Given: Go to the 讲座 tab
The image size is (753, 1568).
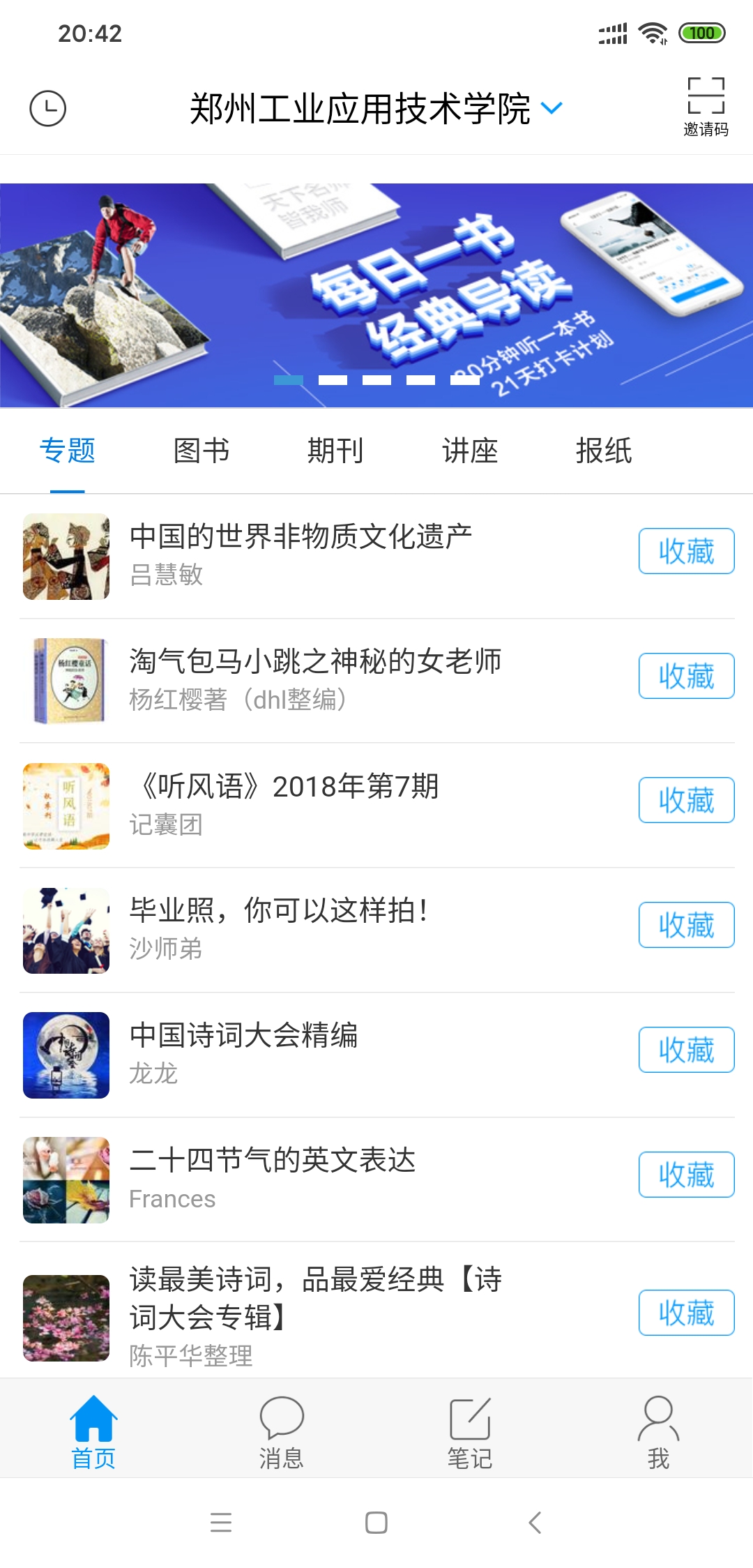Looking at the screenshot, I should 470,451.
